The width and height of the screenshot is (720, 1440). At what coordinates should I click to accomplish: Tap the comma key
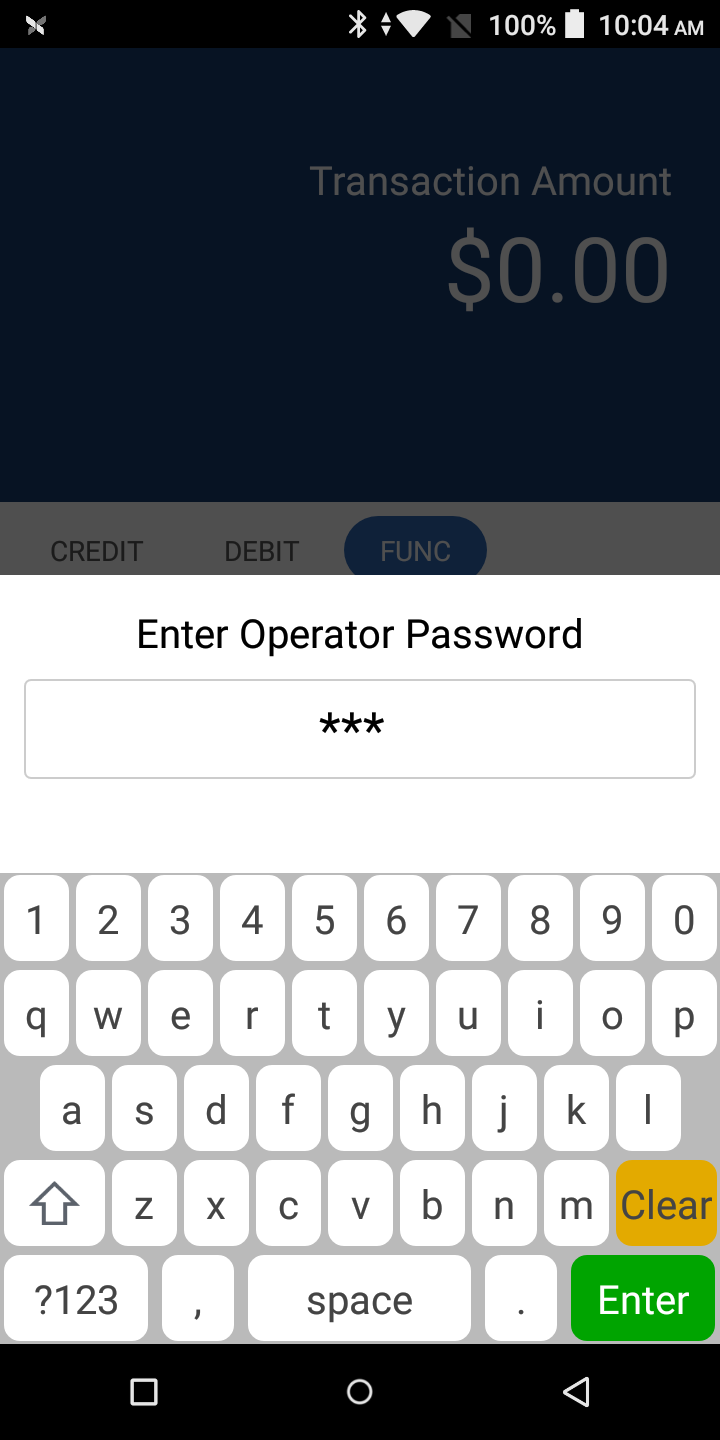click(198, 1299)
